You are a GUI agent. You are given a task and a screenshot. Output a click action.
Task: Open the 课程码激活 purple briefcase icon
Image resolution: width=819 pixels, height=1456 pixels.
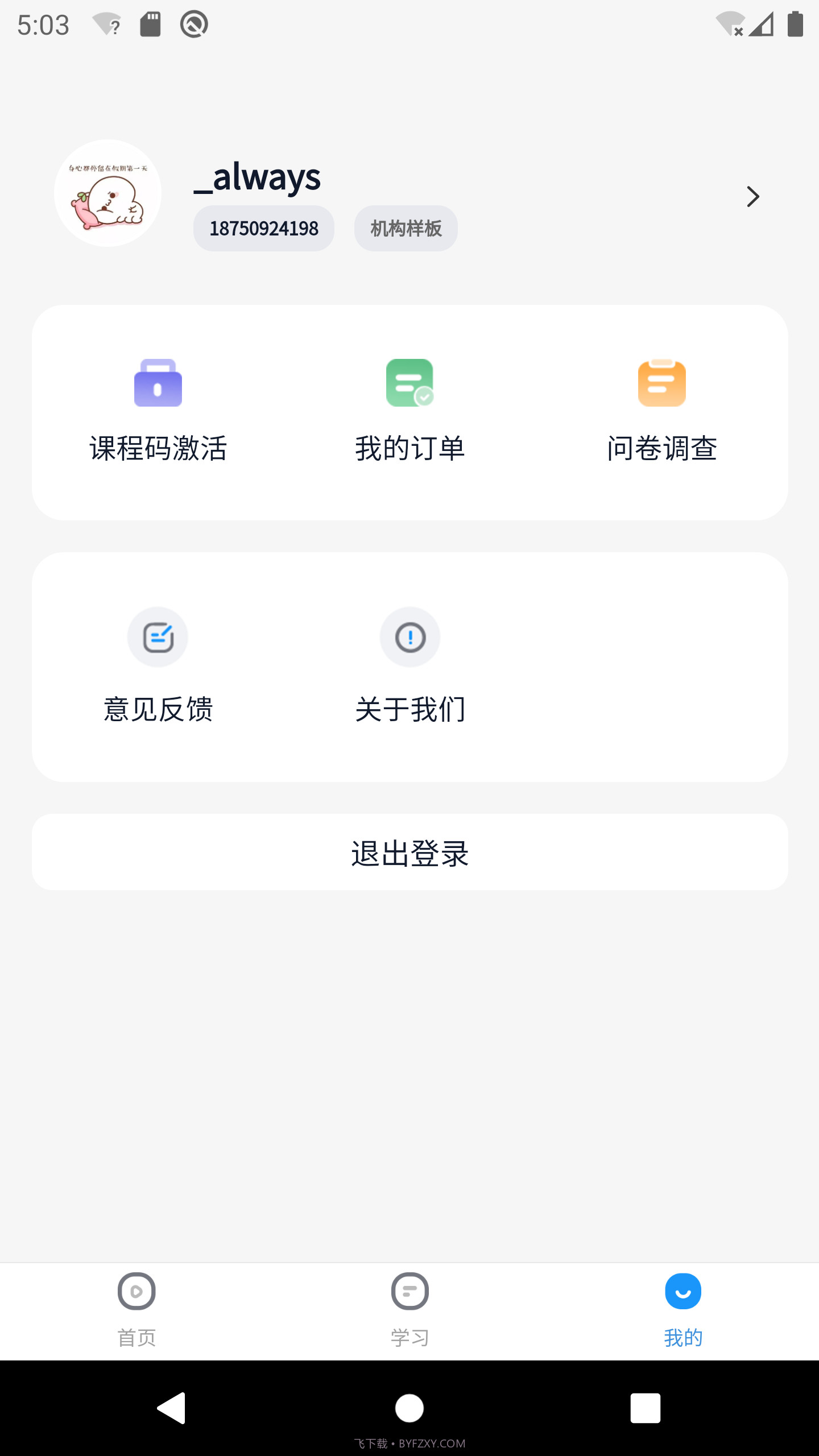(158, 383)
